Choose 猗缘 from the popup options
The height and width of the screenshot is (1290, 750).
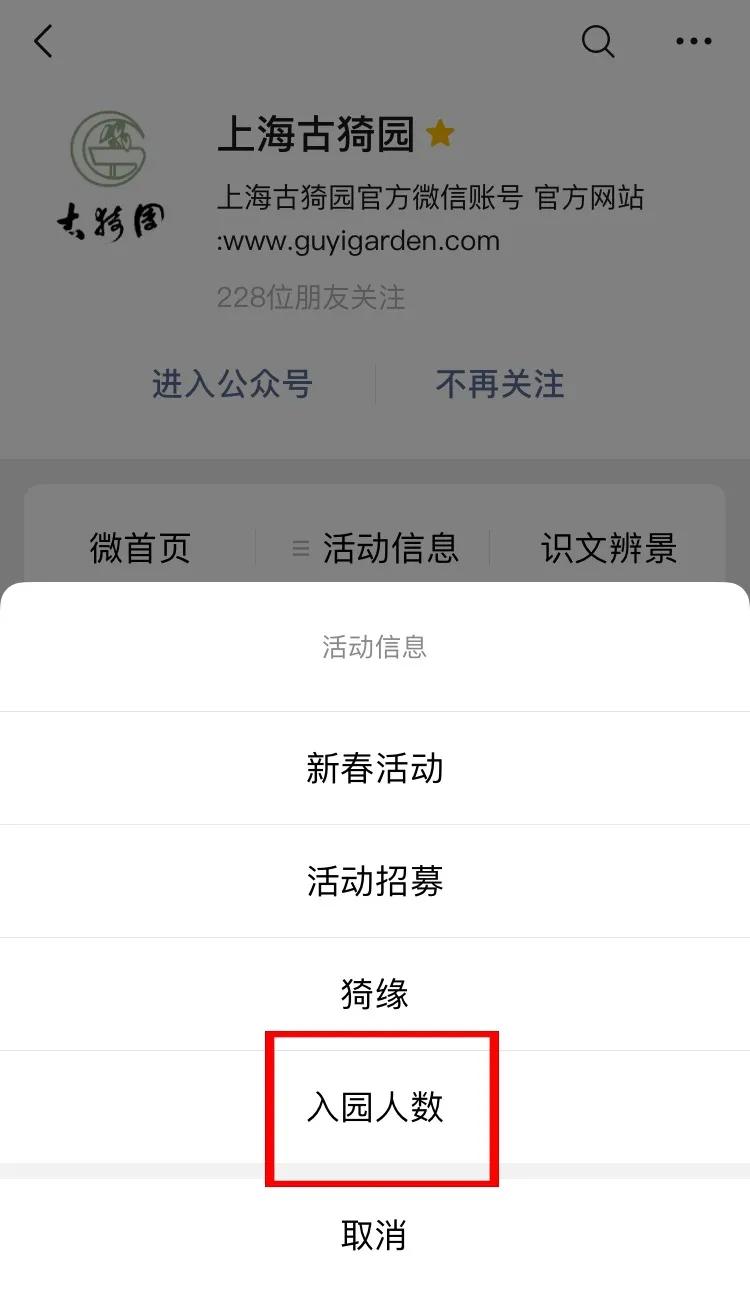pos(375,993)
